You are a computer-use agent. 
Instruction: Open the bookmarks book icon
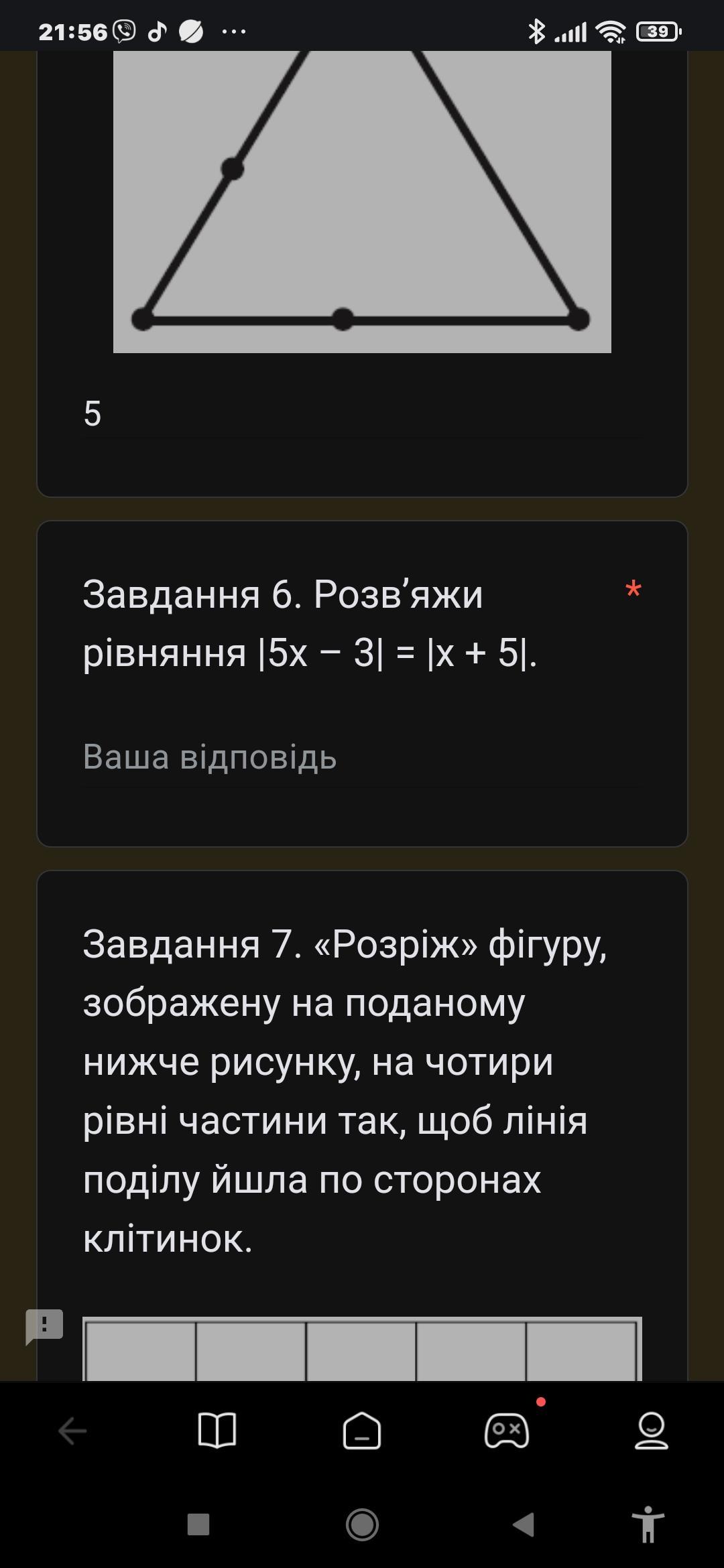[217, 1431]
